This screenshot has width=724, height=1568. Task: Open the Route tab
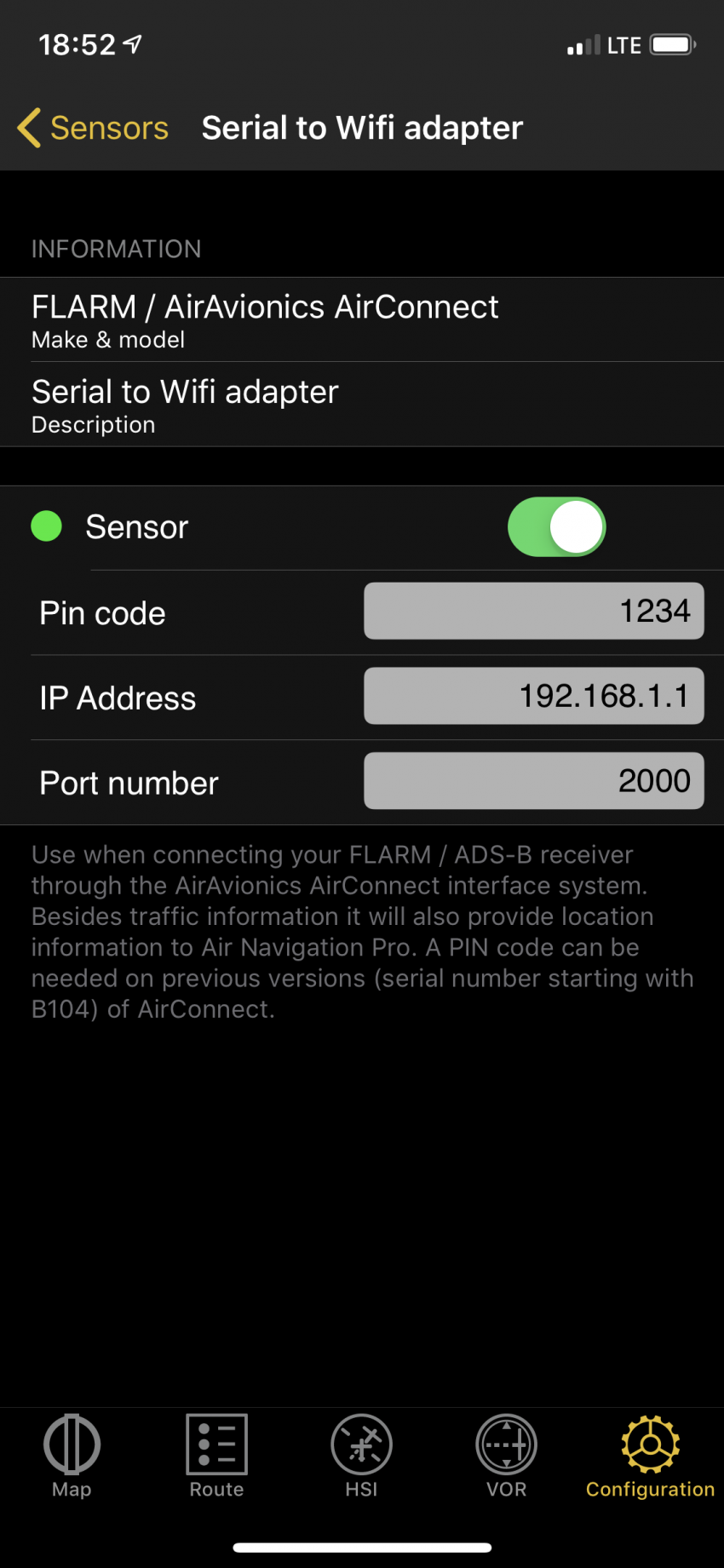point(216,1456)
